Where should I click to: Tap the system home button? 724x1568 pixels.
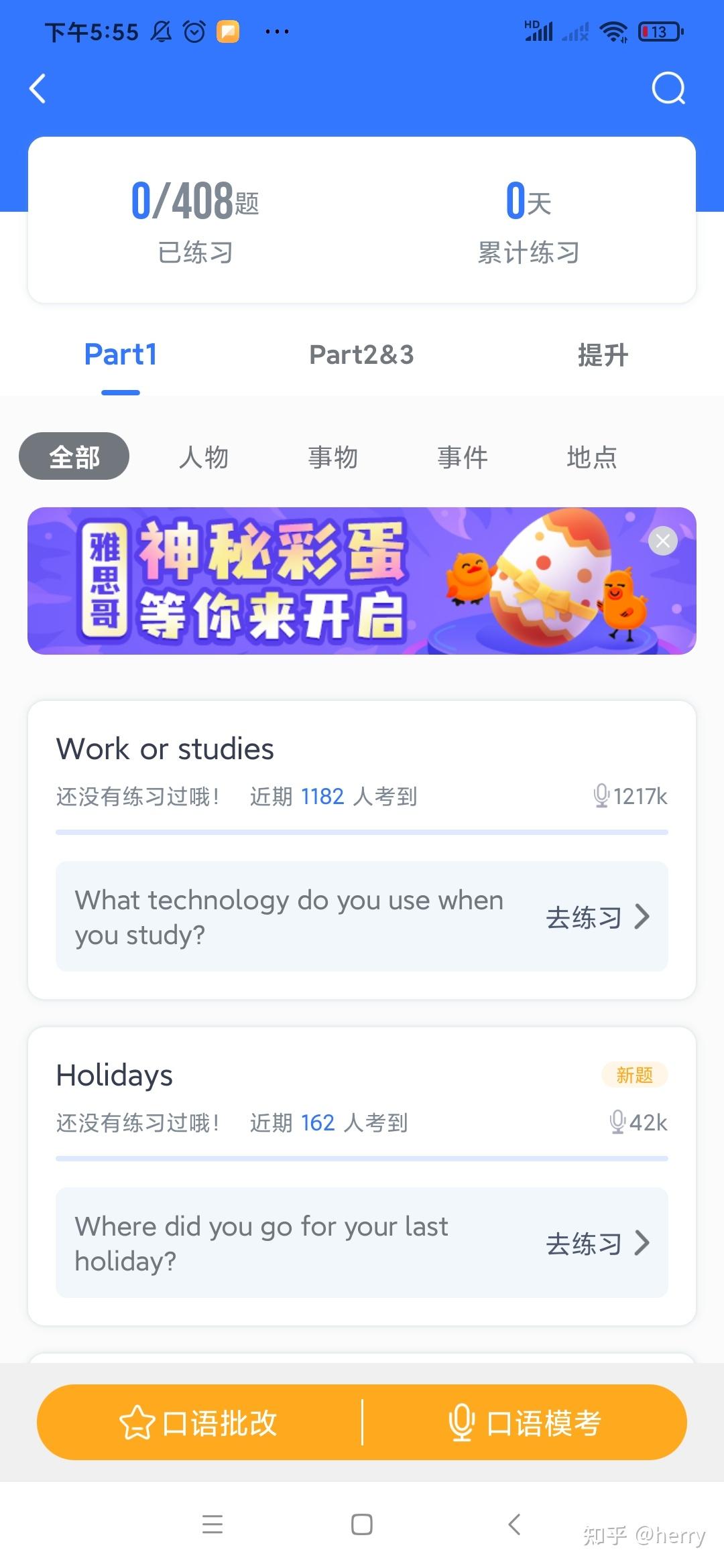pos(361,1524)
